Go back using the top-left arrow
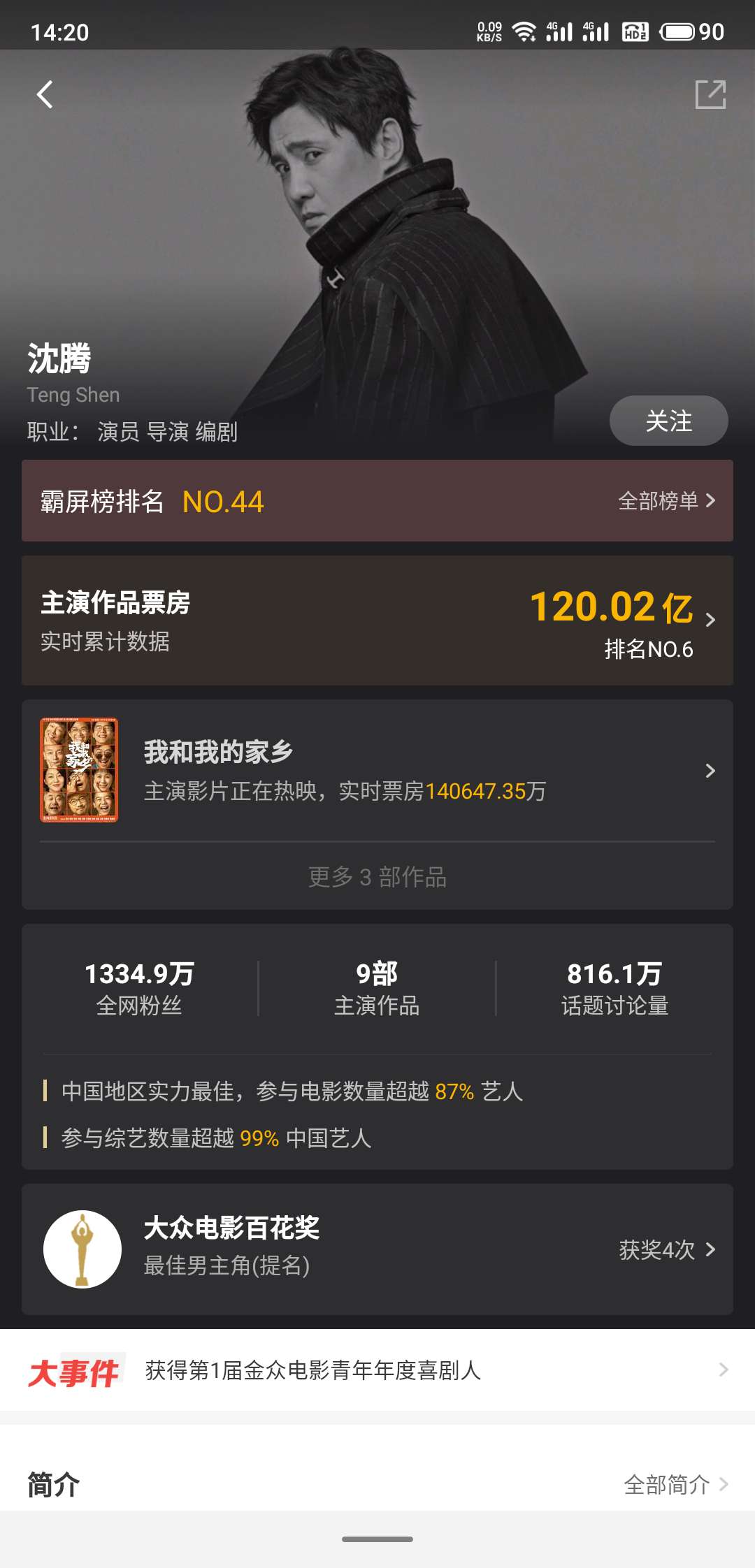 click(x=45, y=94)
